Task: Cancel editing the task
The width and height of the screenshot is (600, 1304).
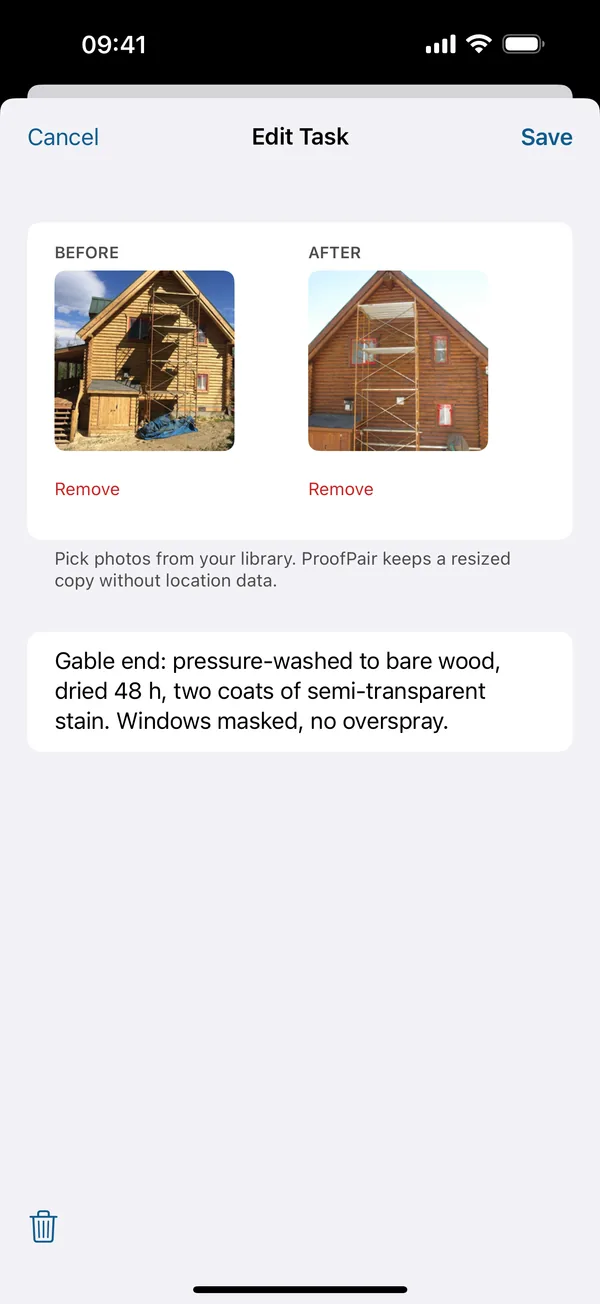Action: [x=63, y=137]
